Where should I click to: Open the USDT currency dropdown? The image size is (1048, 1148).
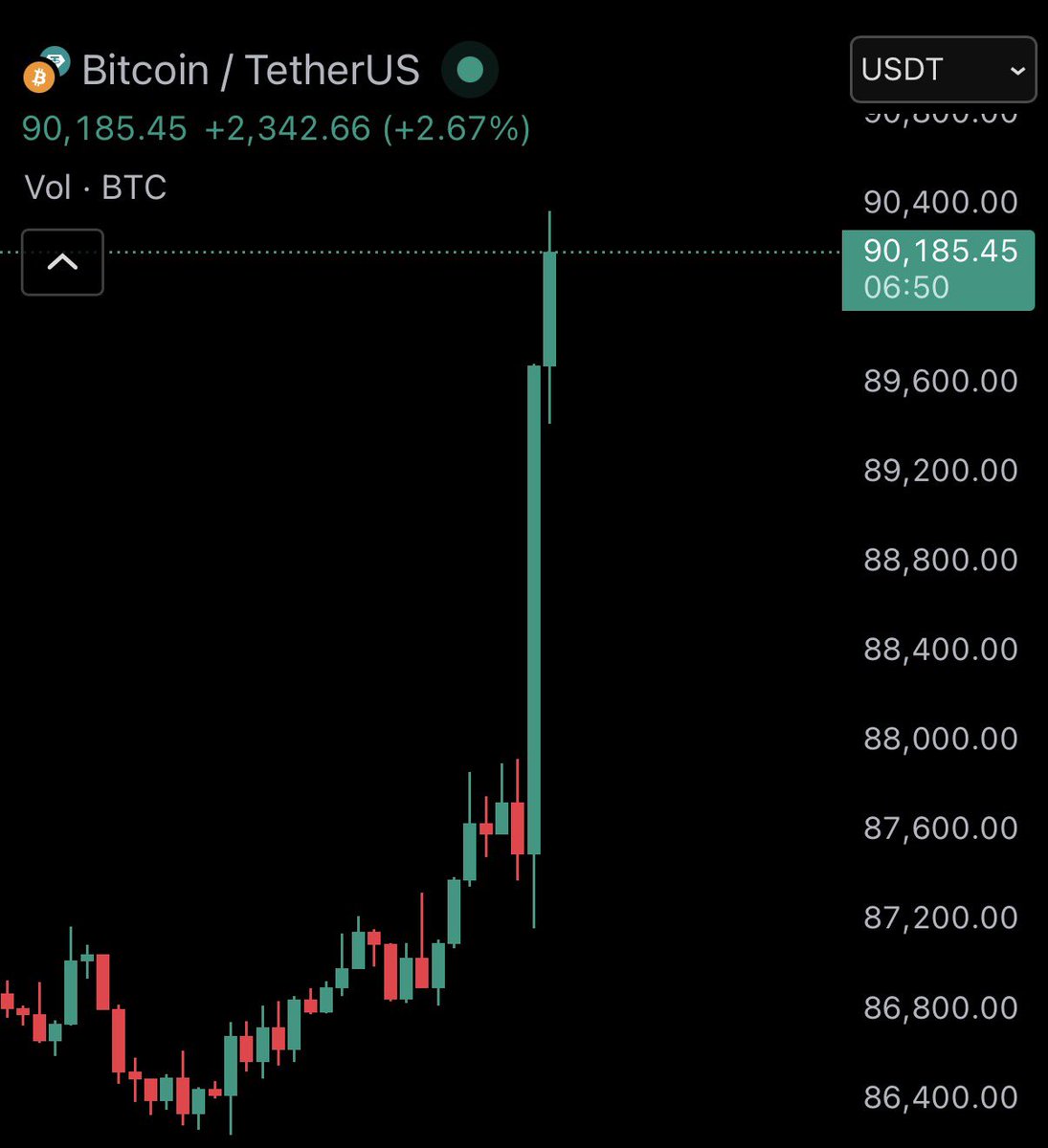943,69
